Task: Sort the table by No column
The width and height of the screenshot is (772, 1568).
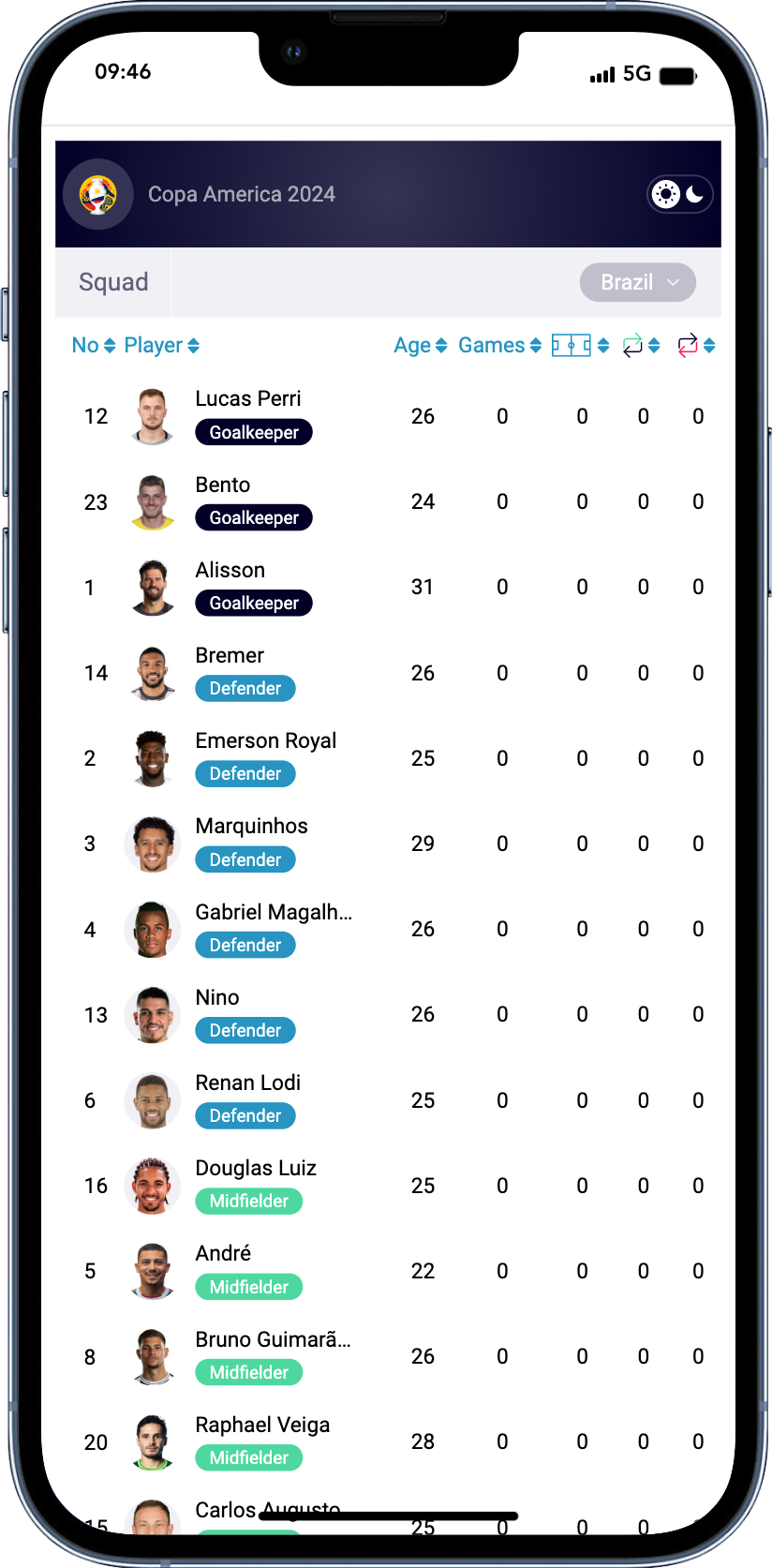Action: pyautogui.click(x=93, y=345)
